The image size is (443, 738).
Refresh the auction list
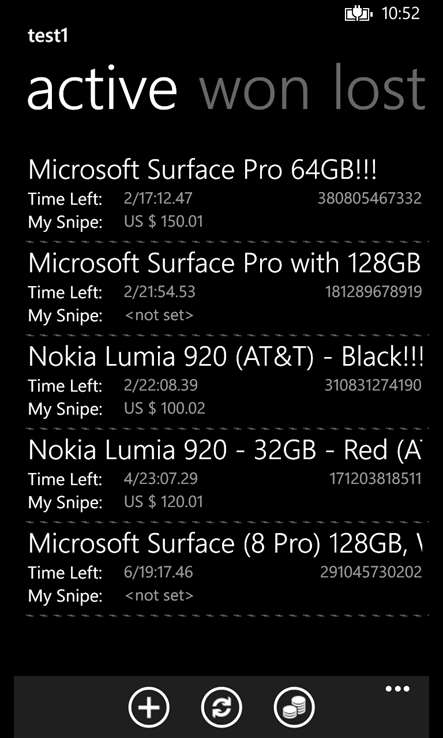coord(221,707)
